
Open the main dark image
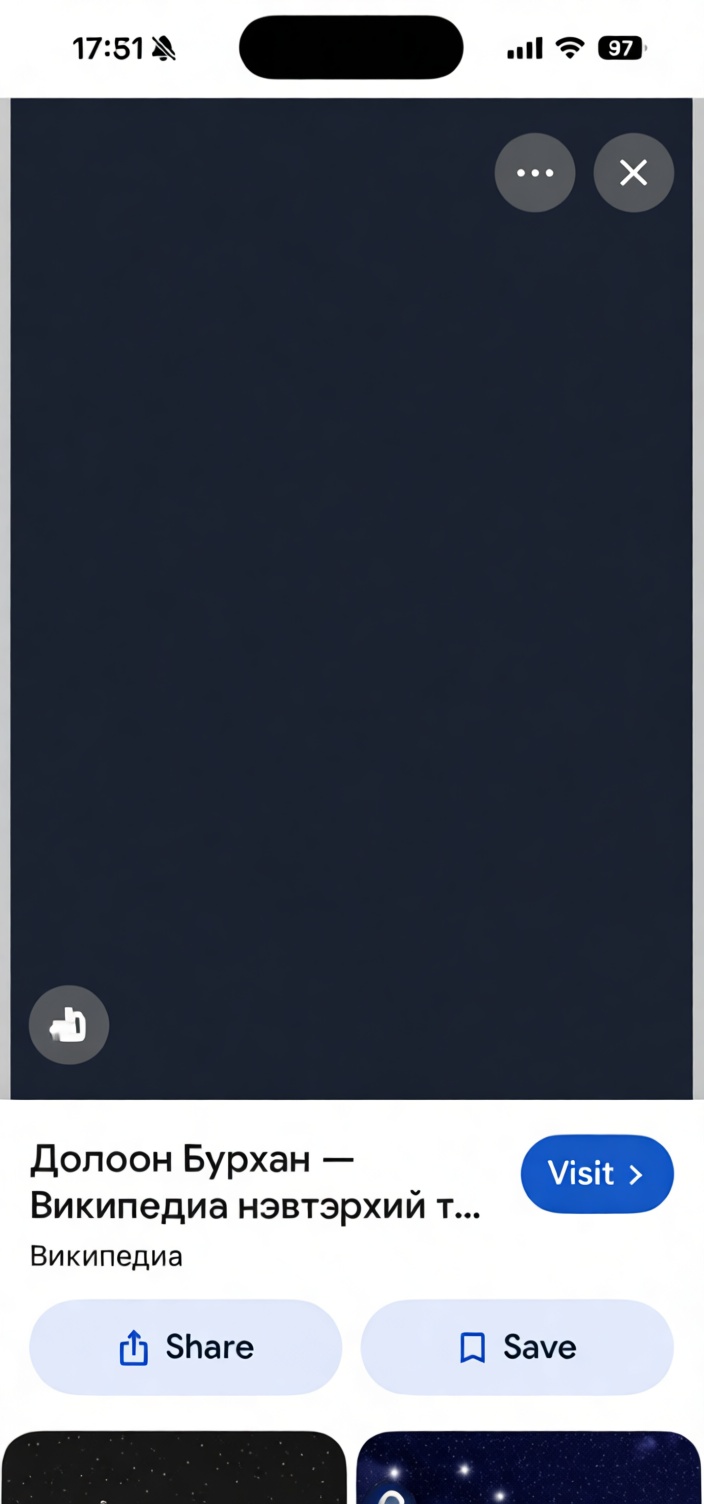point(351,598)
